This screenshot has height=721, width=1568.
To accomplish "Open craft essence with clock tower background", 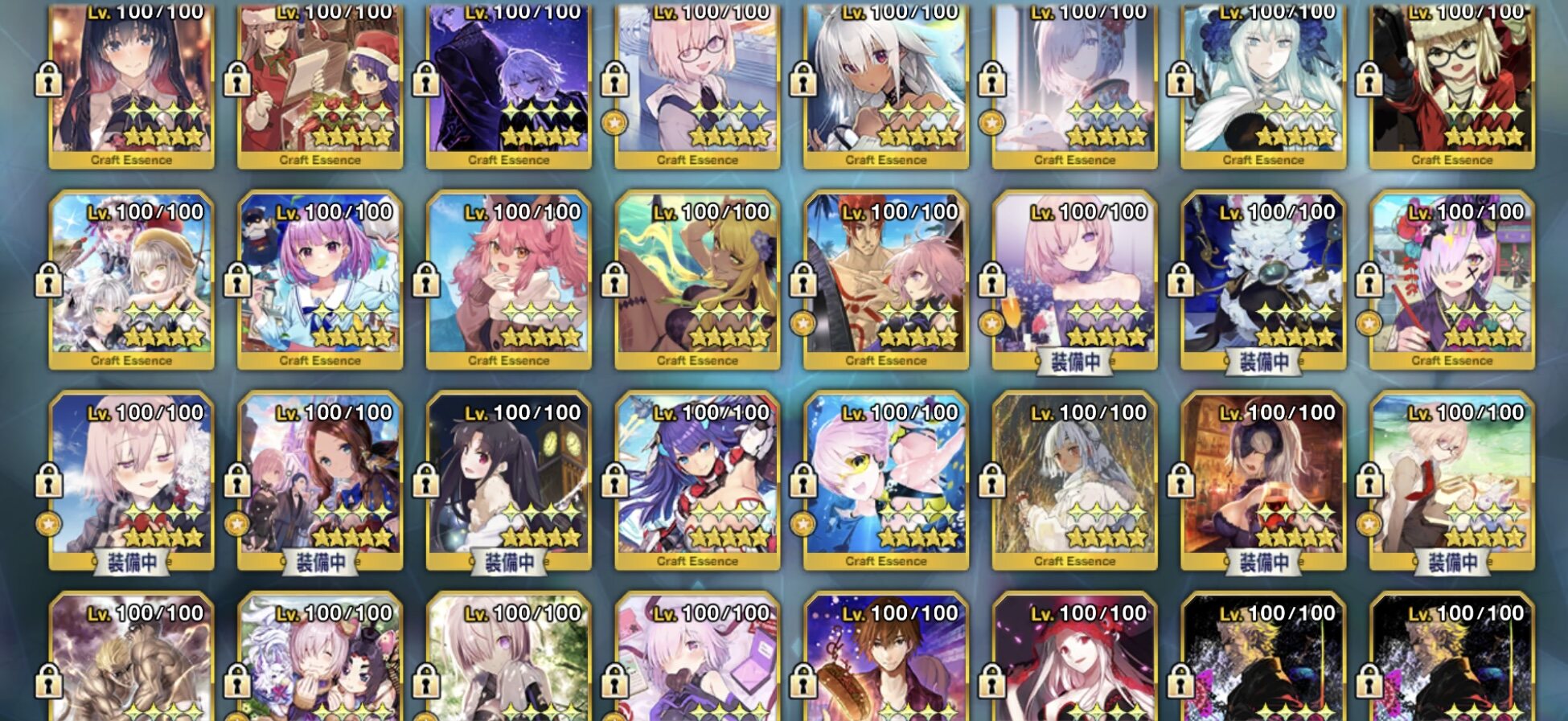I will 508,481.
